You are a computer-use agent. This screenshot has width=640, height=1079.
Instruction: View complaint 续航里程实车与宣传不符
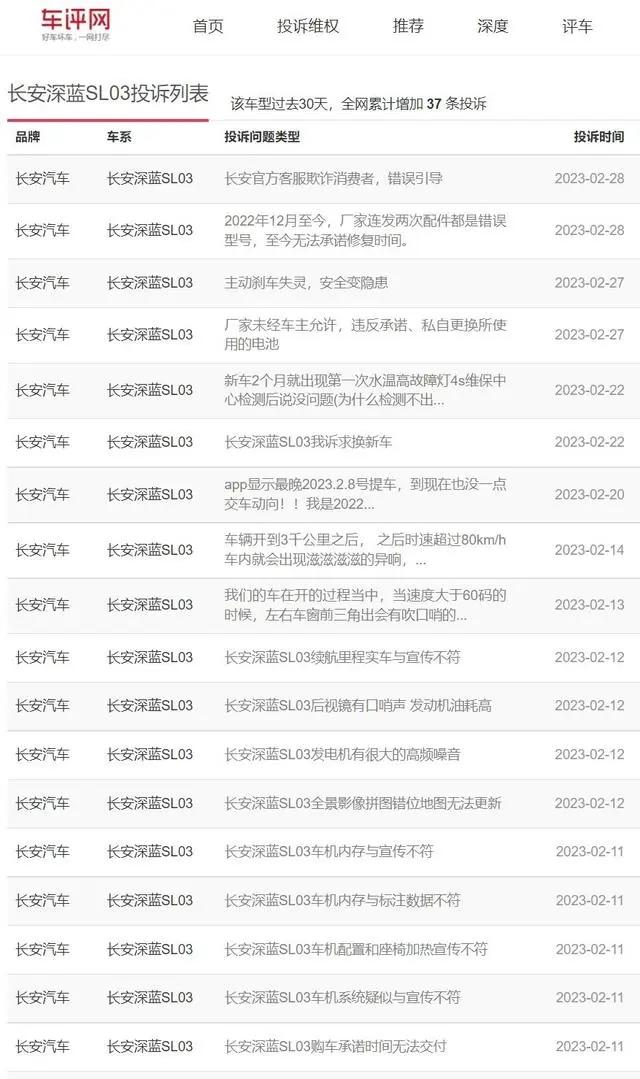point(342,657)
